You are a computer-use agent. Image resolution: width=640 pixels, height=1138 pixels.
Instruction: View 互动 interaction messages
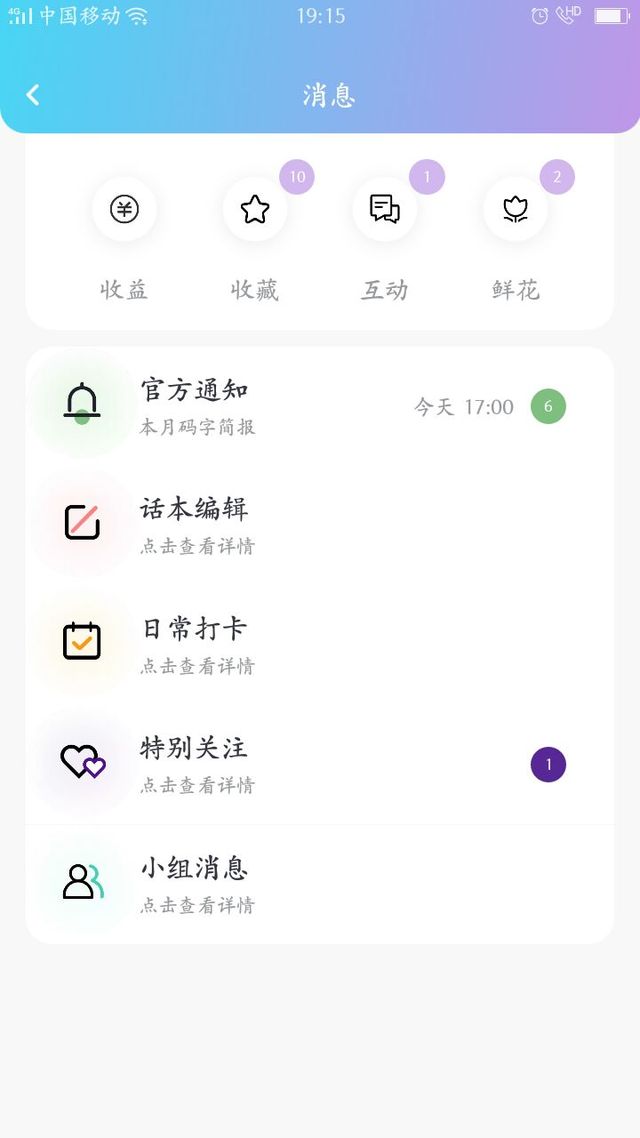pyautogui.click(x=384, y=210)
